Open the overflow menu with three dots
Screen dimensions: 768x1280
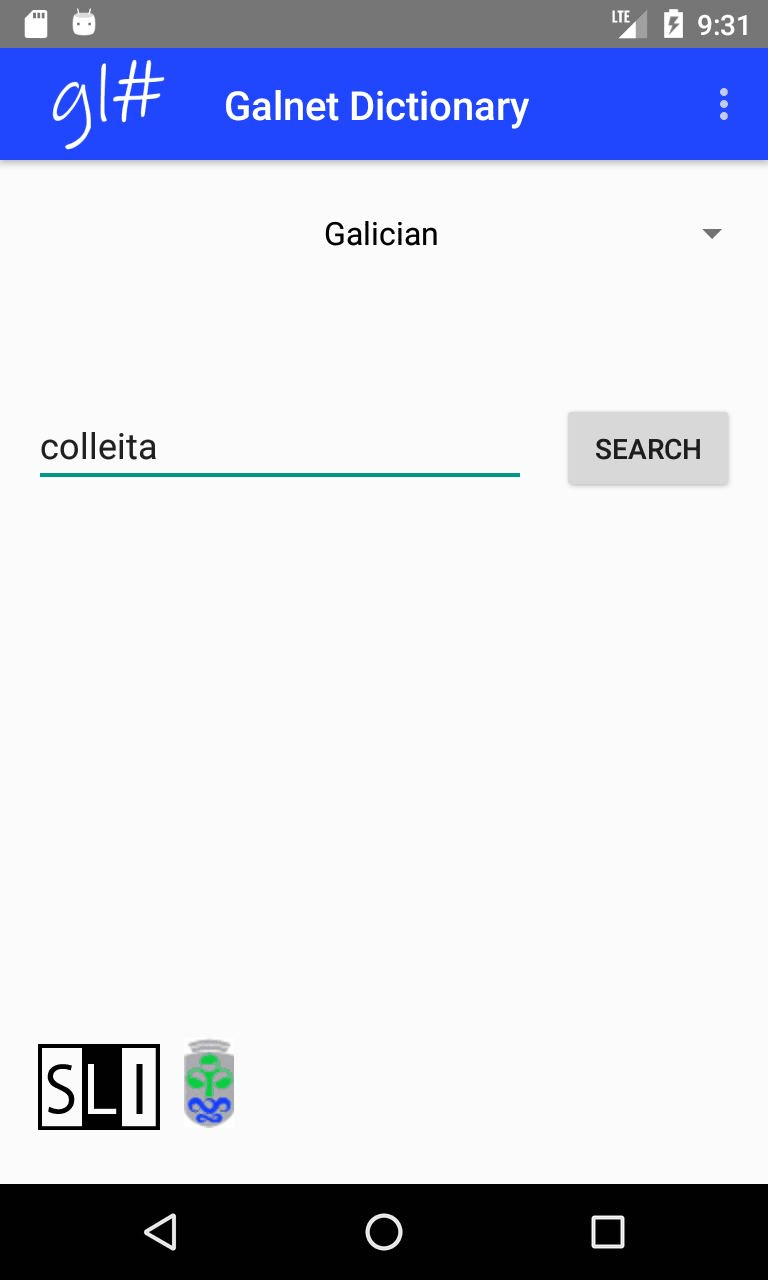pyautogui.click(x=723, y=103)
